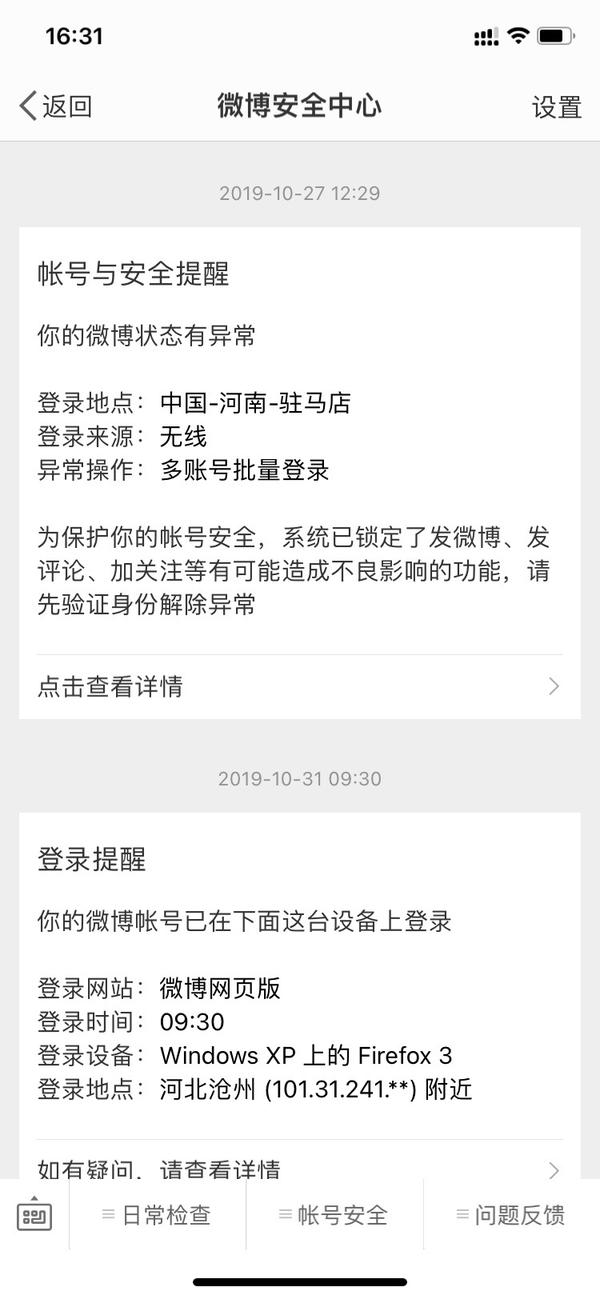Open the 问题反馈 menu

[511, 1215]
